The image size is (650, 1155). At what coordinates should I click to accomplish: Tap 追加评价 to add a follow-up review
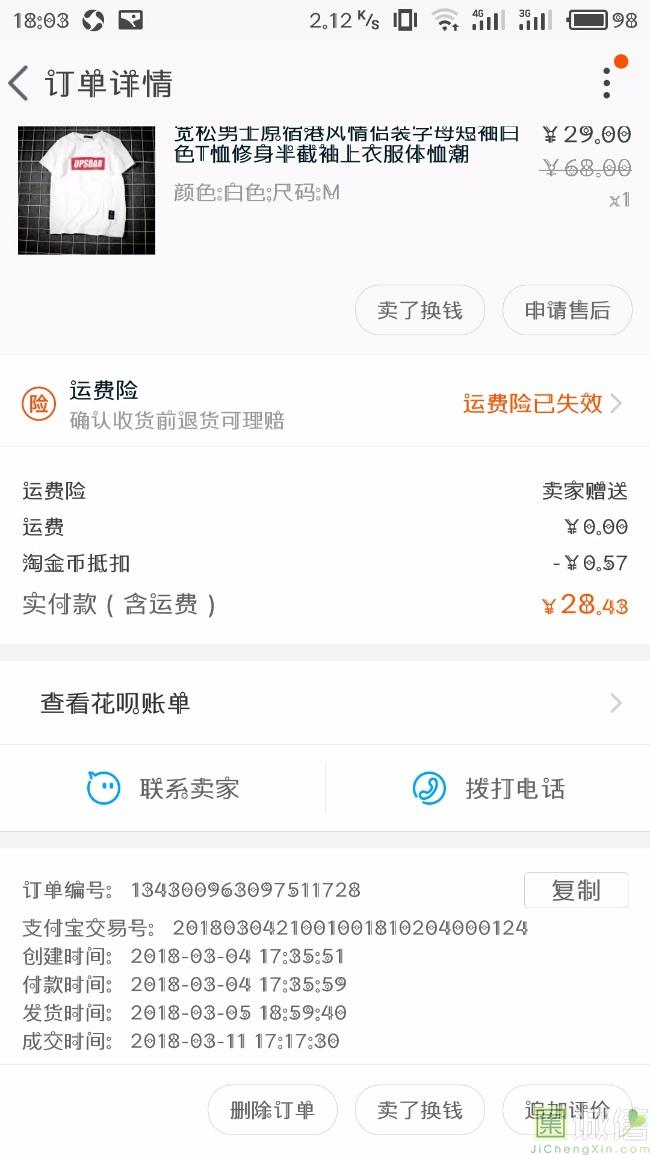coord(567,1110)
